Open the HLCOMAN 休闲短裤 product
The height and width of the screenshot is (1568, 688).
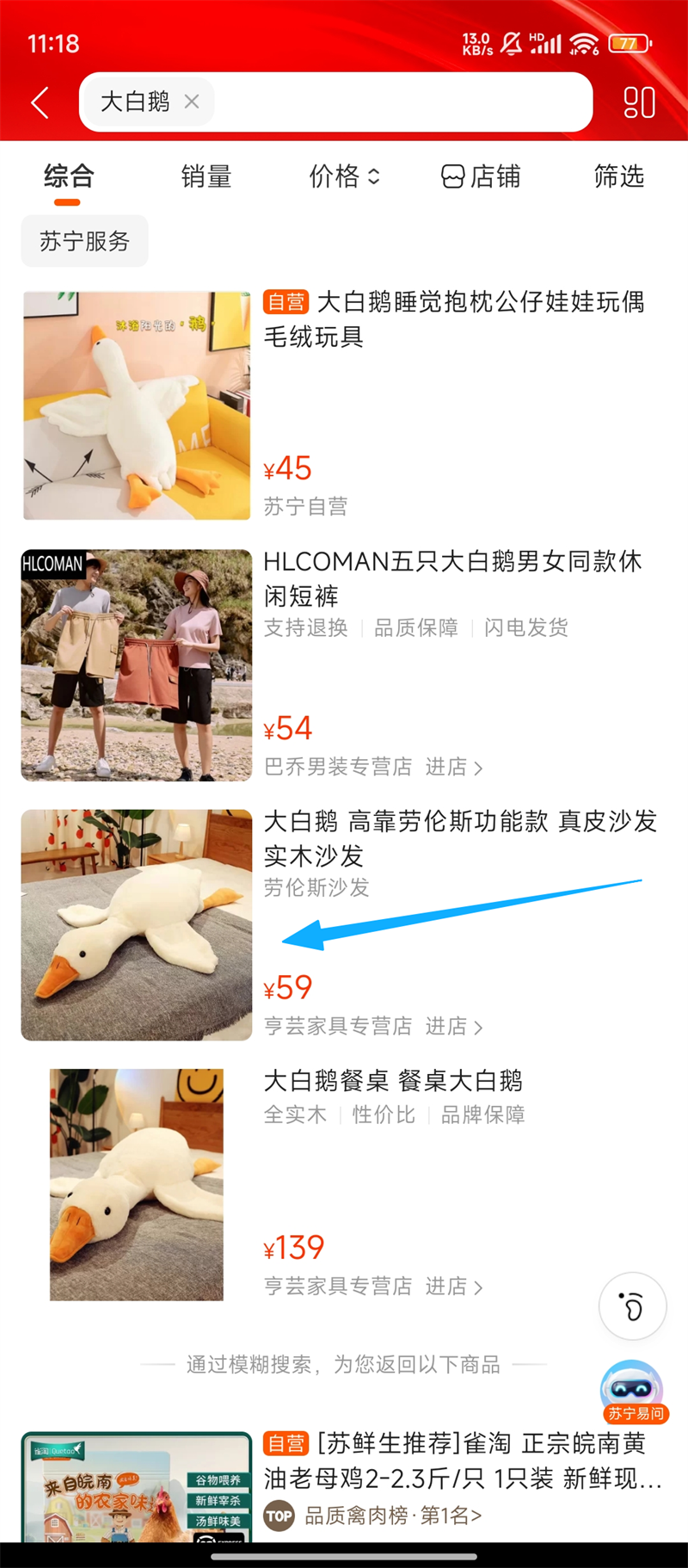453,577
